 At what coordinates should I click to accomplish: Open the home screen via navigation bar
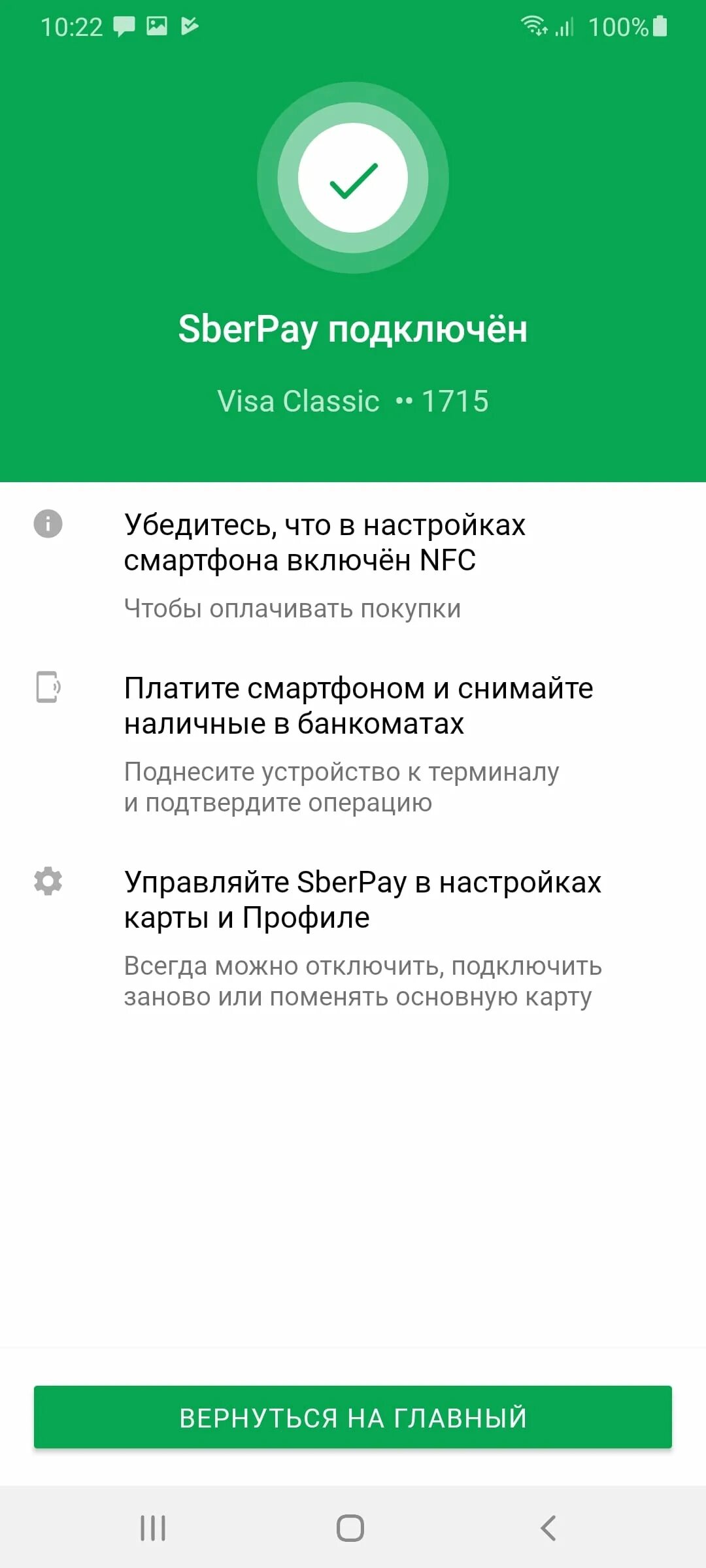pyautogui.click(x=350, y=1528)
